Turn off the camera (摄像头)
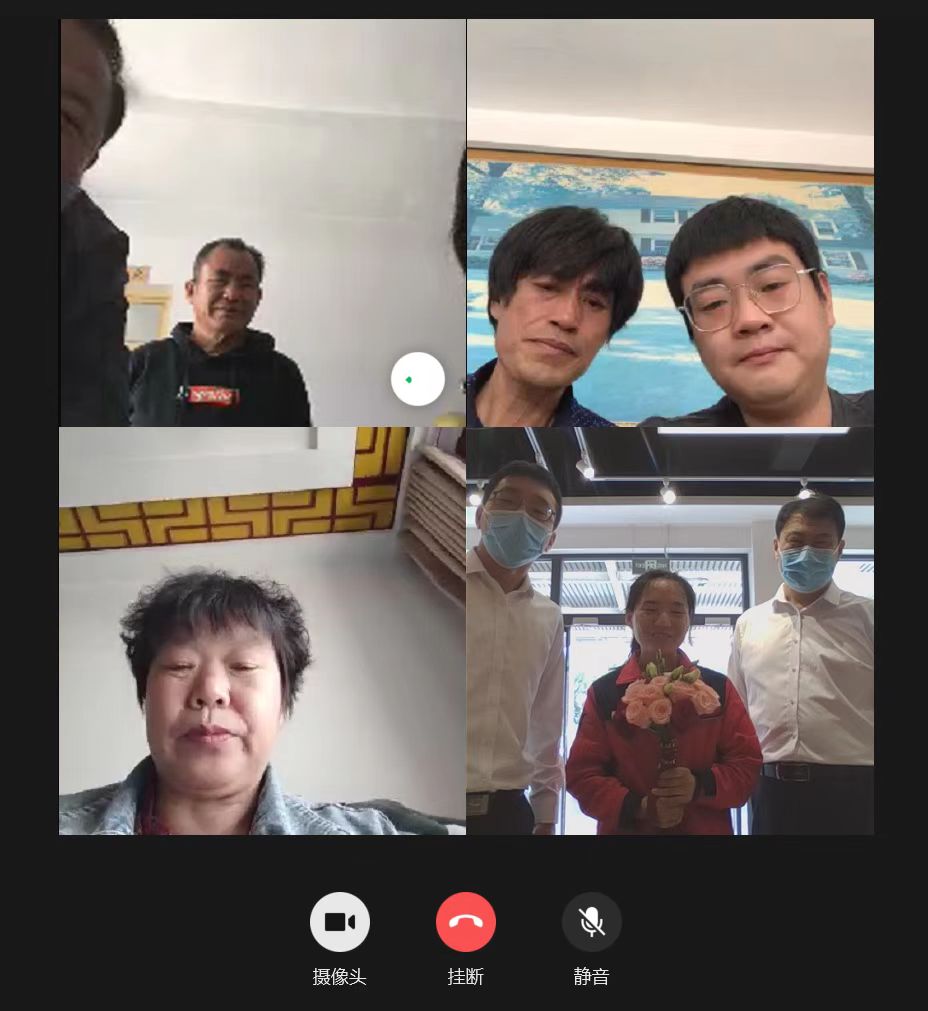This screenshot has width=928, height=1011. [x=340, y=922]
